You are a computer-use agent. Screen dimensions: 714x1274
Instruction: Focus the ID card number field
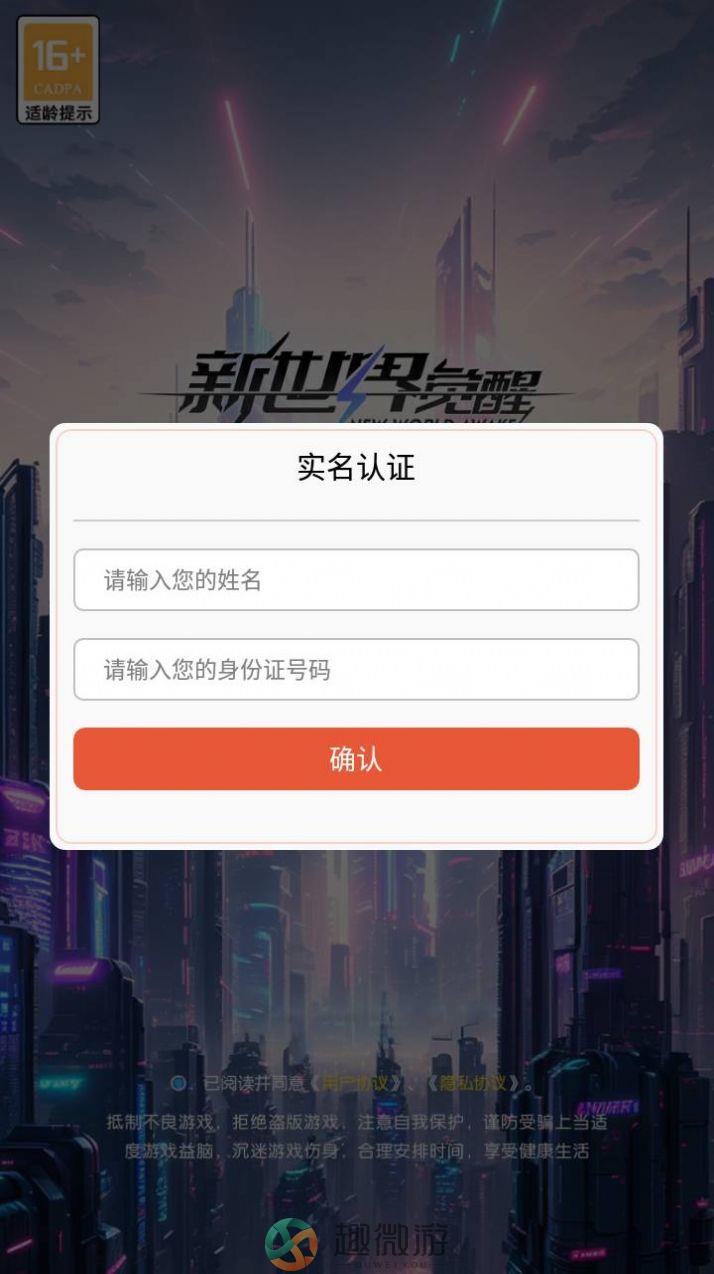click(x=356, y=670)
